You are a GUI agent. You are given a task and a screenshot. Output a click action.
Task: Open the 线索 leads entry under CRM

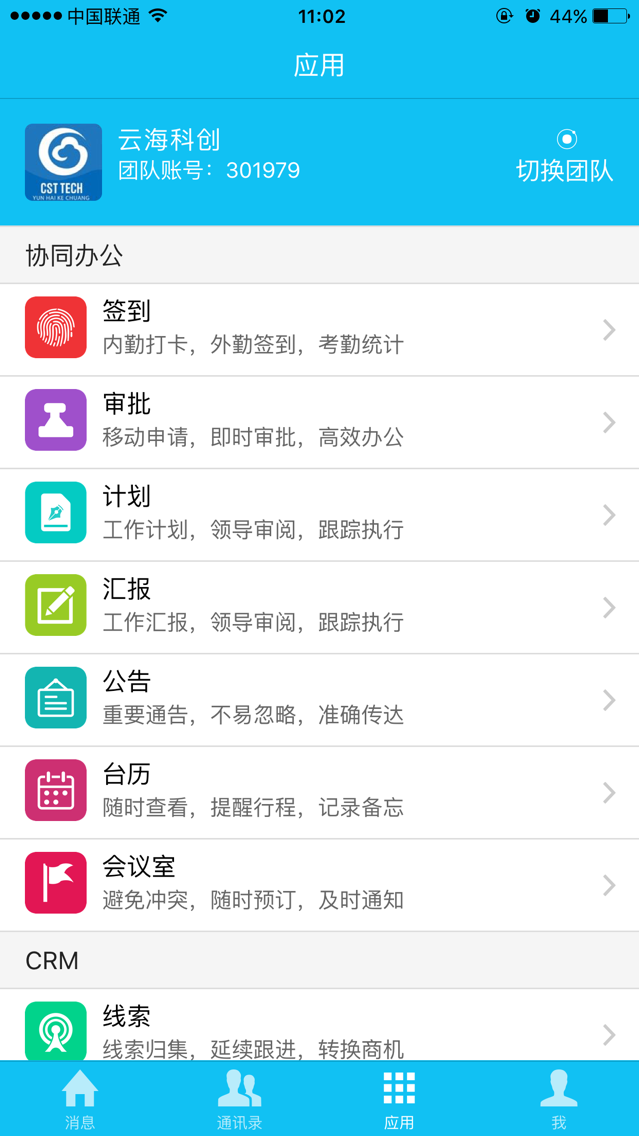(320, 1025)
